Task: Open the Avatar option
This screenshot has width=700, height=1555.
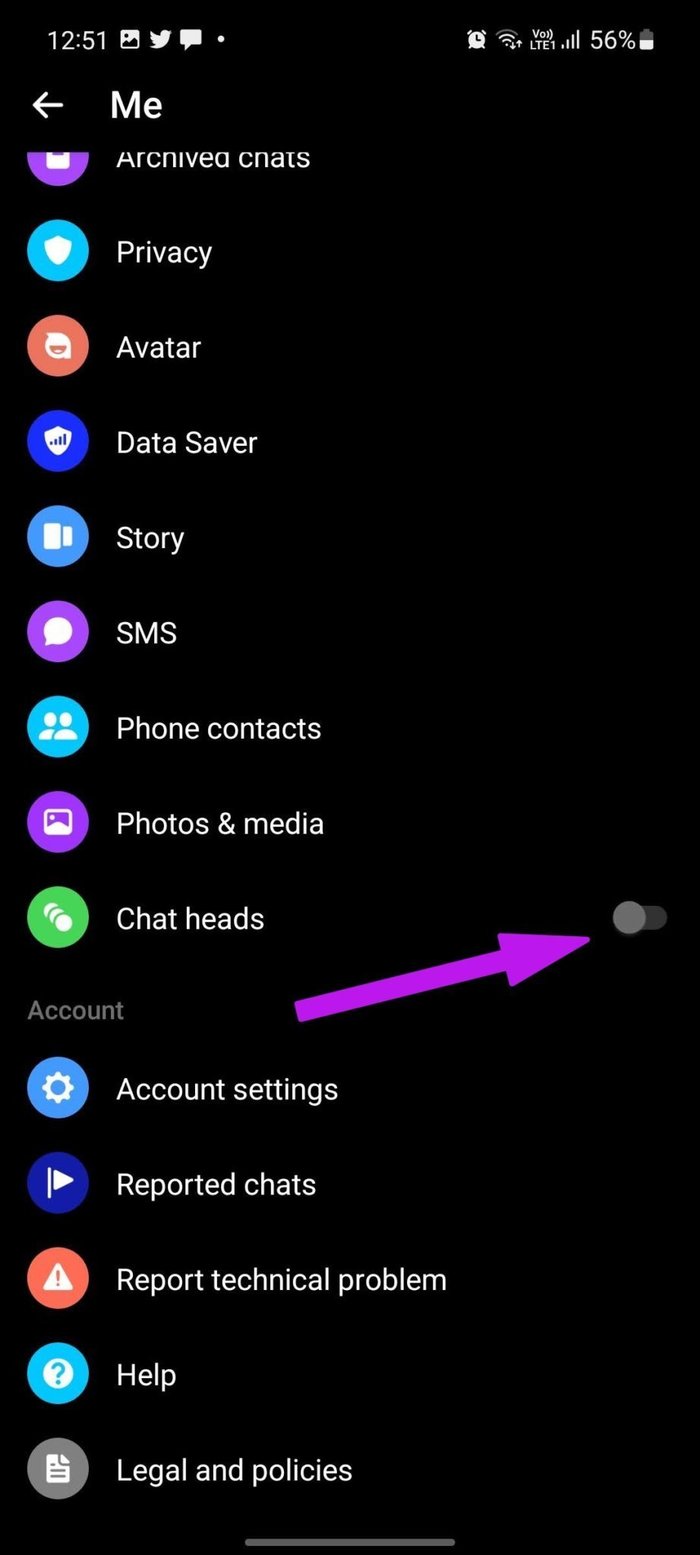Action: (350, 347)
